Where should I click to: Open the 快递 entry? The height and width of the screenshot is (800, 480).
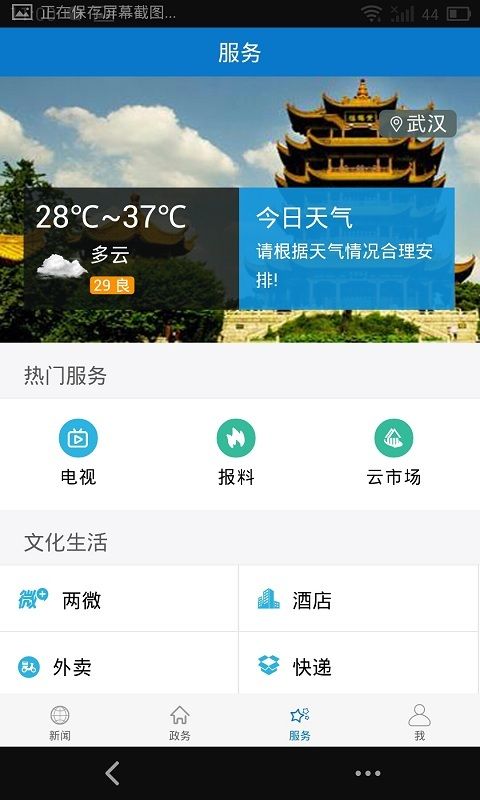359,664
